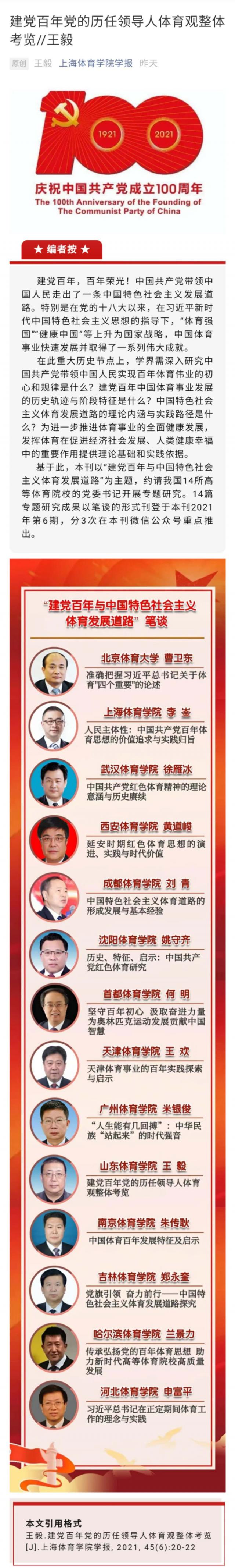Open the 上海体育学院学报 account link
This screenshot has width=235, height=1568.
tap(95, 63)
